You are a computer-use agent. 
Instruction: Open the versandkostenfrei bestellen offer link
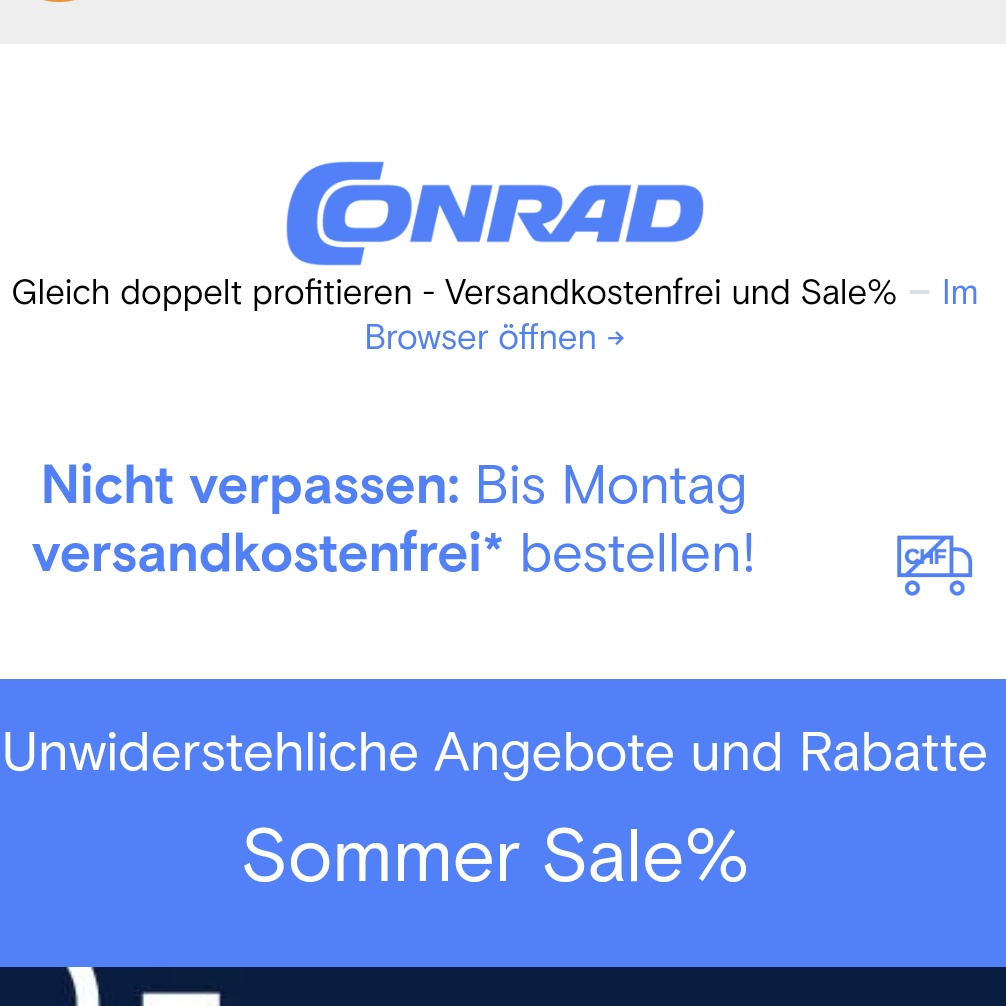(x=394, y=522)
